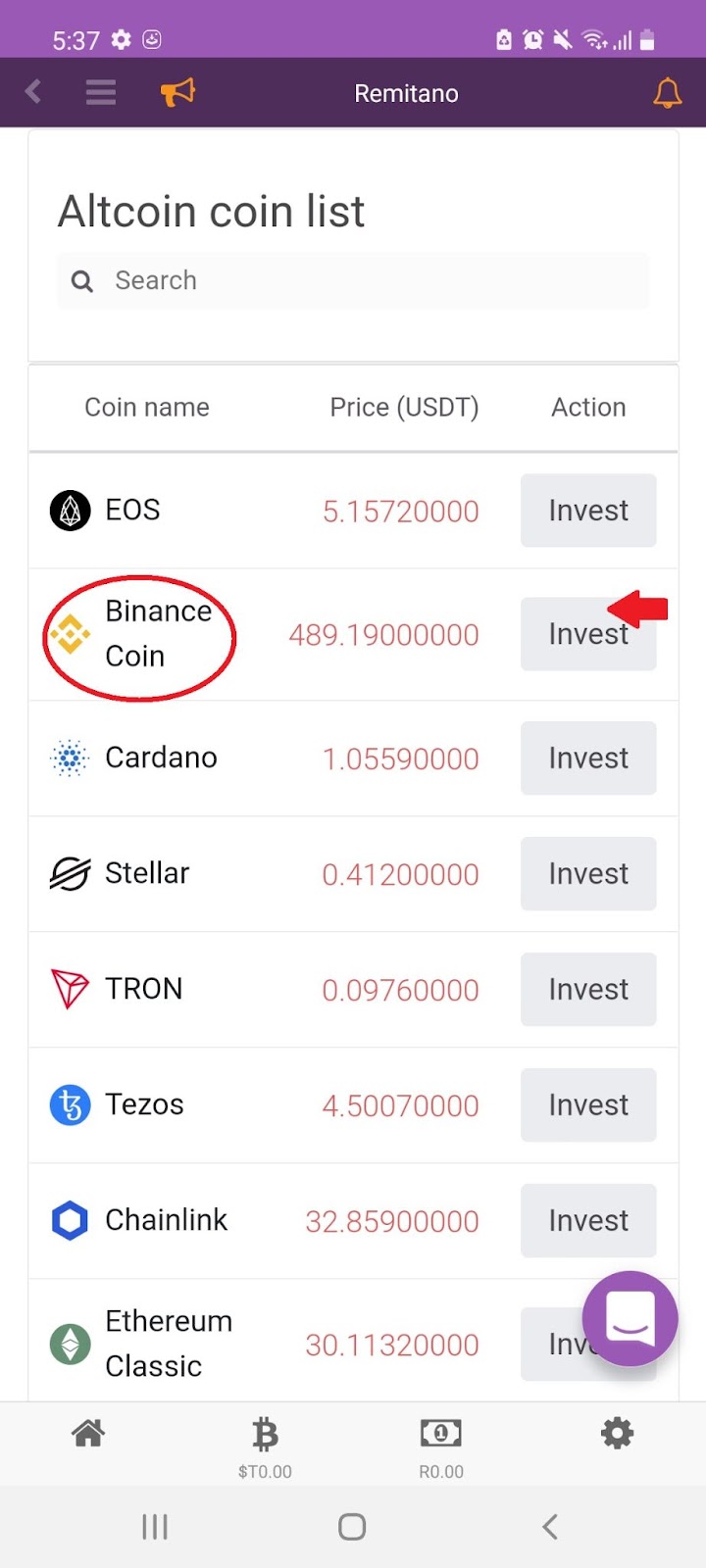Open the live chat bubble
The image size is (706, 1568).
pyautogui.click(x=630, y=1318)
